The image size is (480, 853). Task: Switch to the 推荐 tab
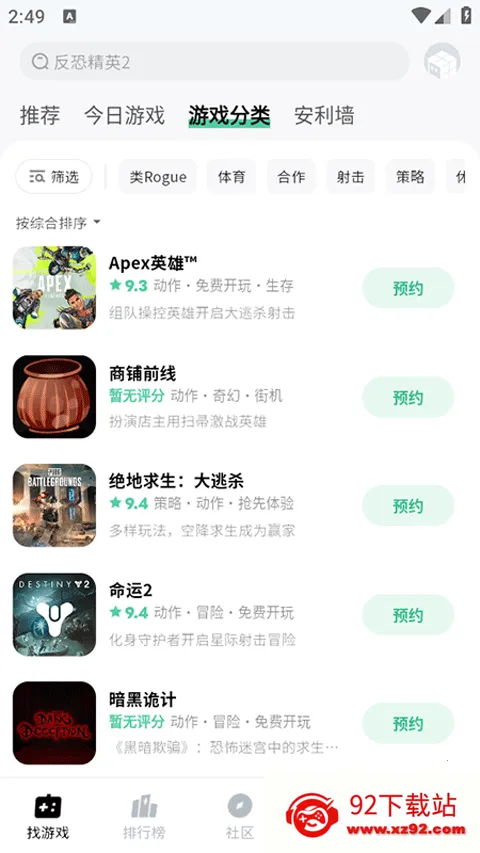40,115
